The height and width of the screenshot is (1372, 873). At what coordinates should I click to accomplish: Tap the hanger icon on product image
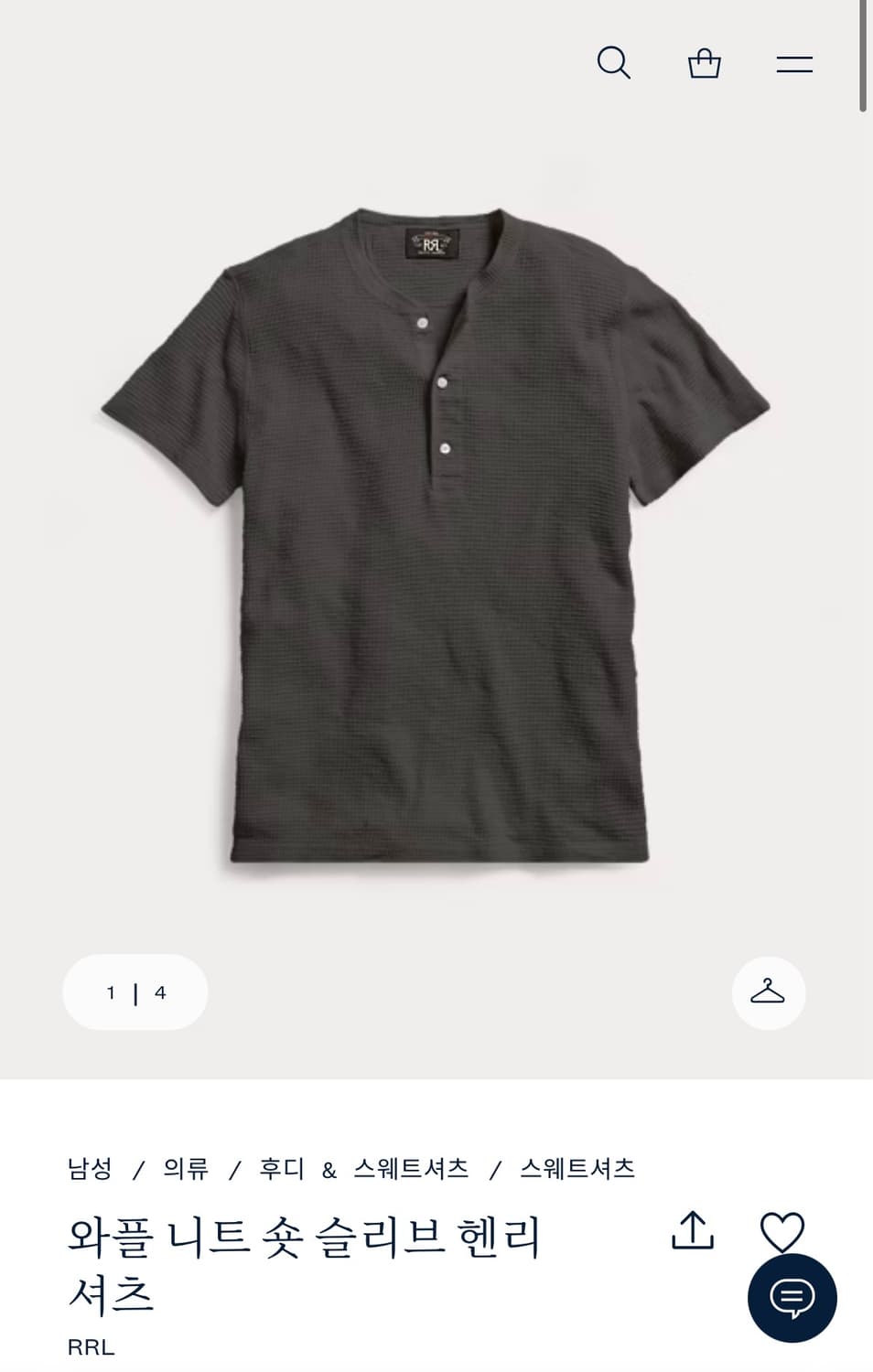768,992
